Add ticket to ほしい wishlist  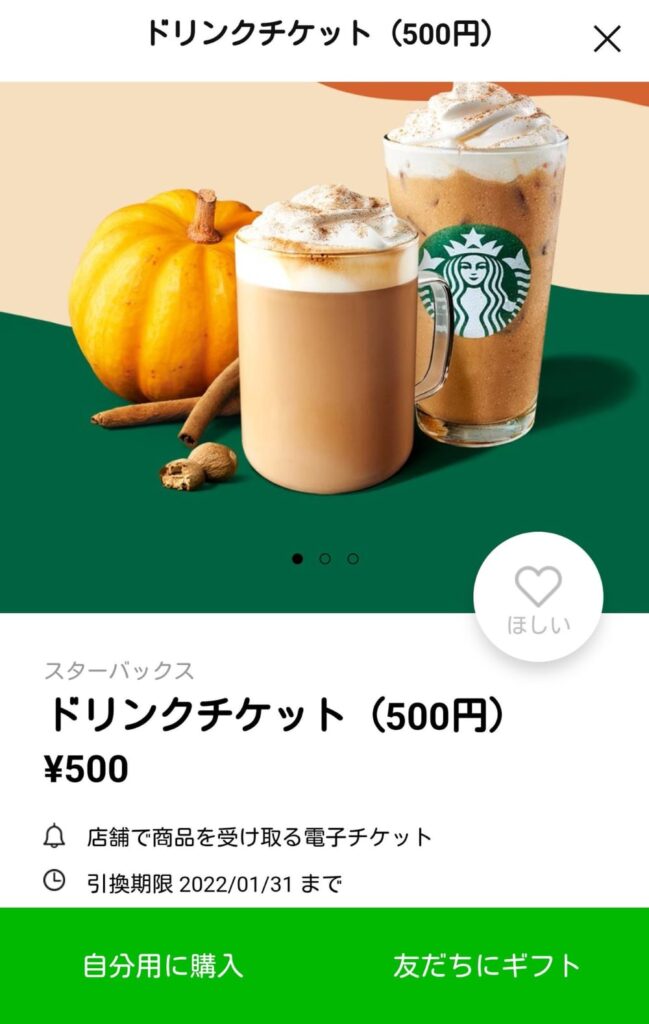pos(538,597)
